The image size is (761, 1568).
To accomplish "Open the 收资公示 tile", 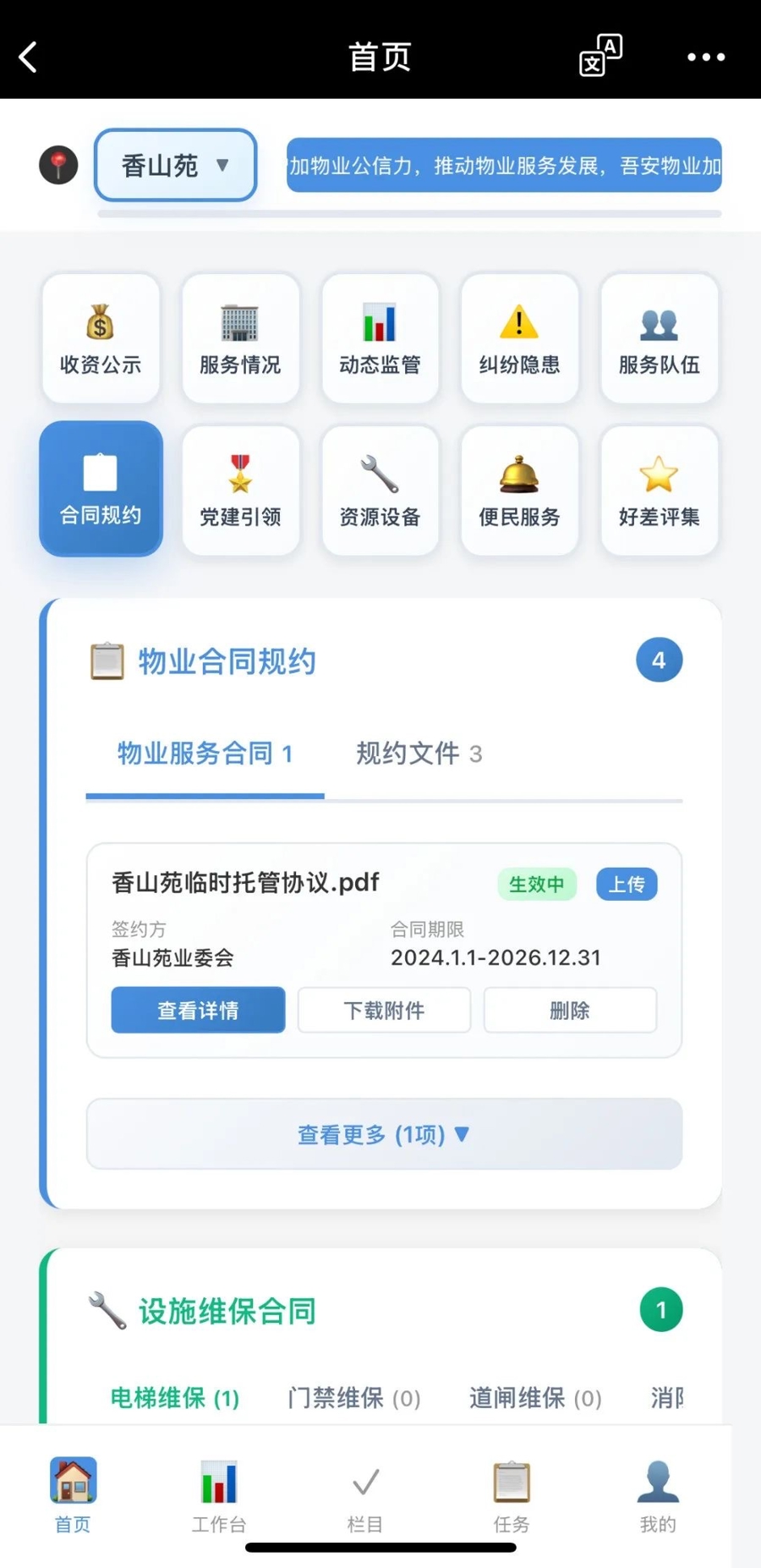I will click(x=101, y=338).
